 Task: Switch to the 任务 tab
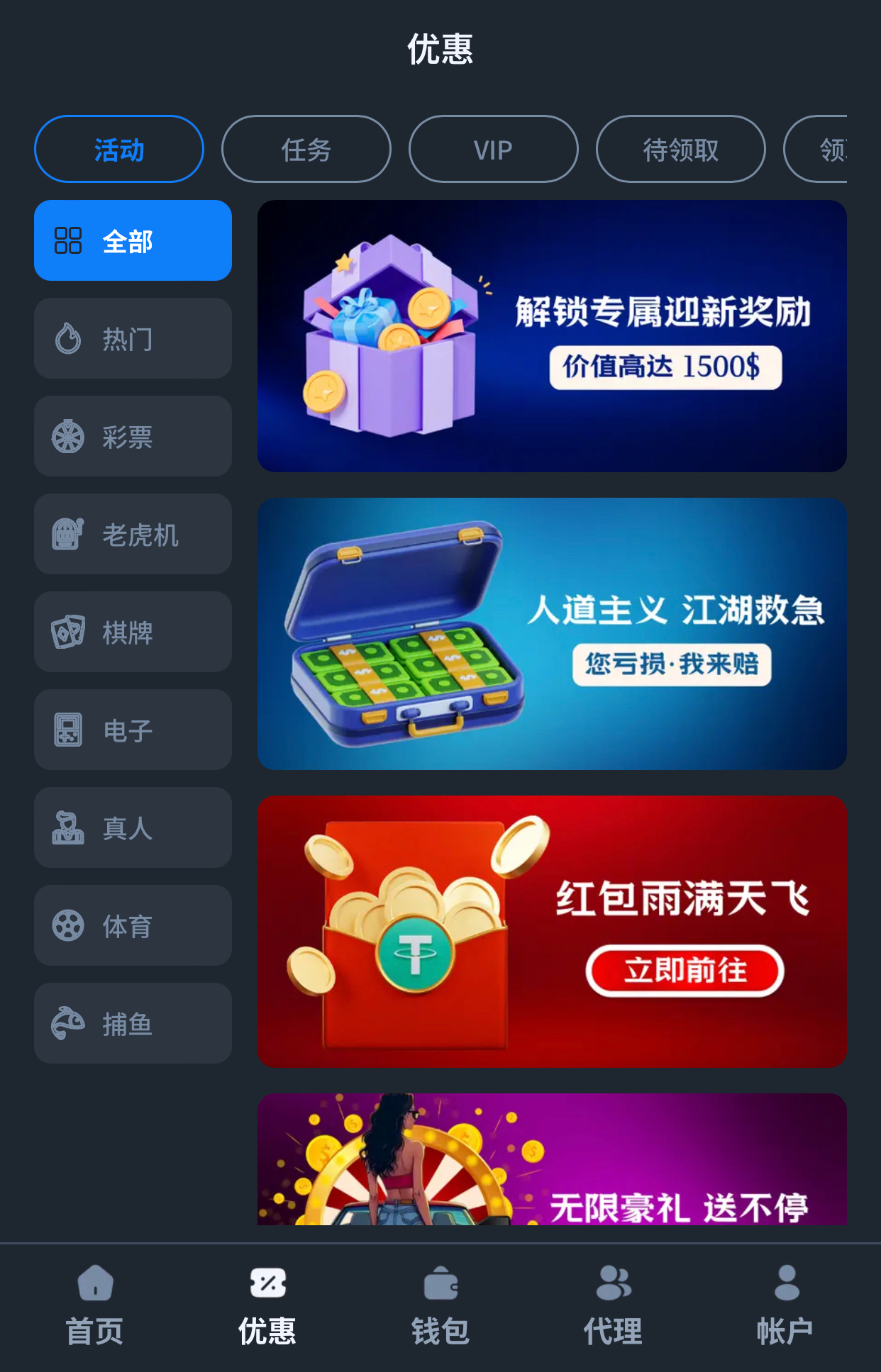(306, 149)
